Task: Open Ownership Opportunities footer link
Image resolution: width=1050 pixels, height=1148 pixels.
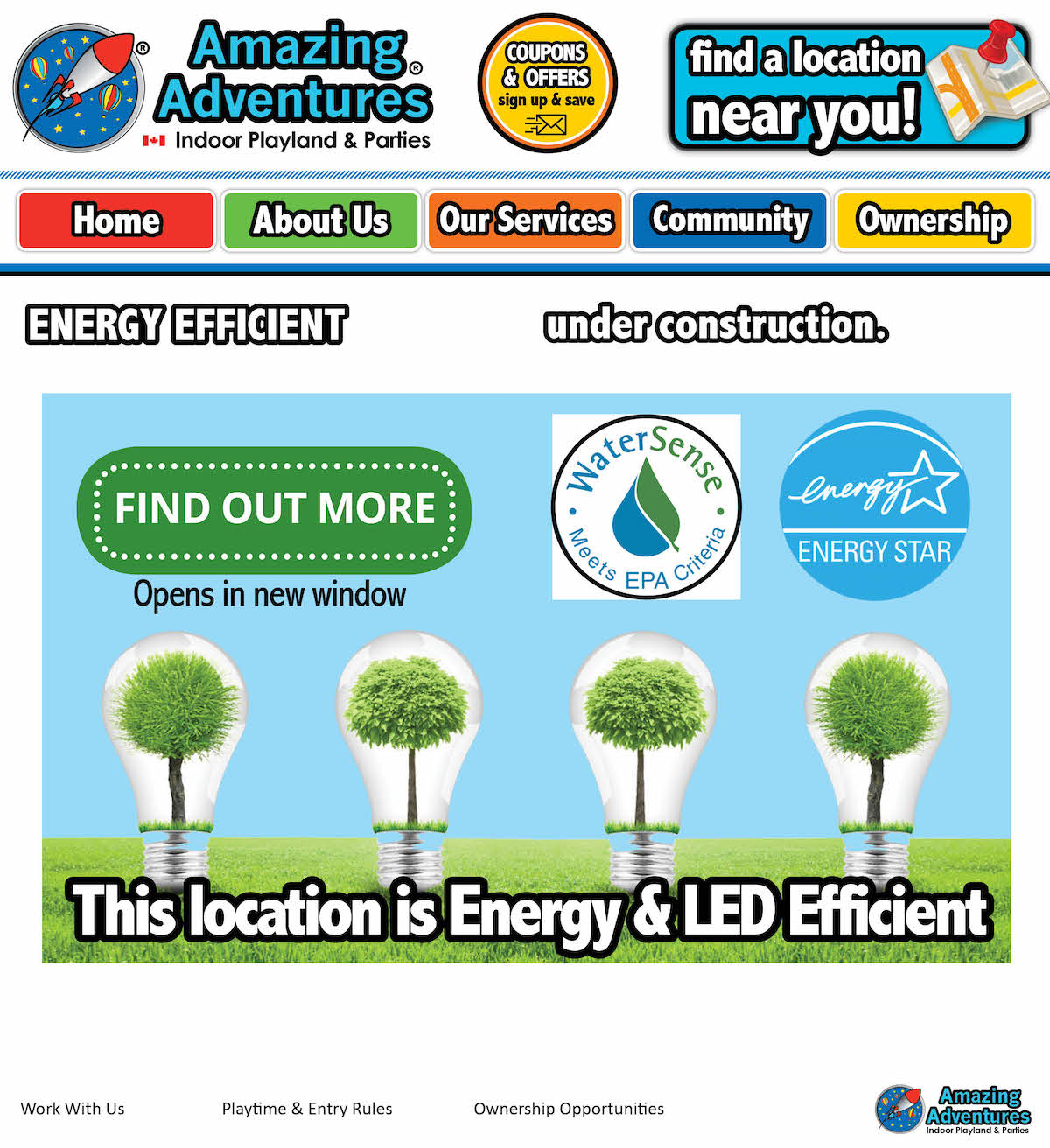Action: 569,1109
